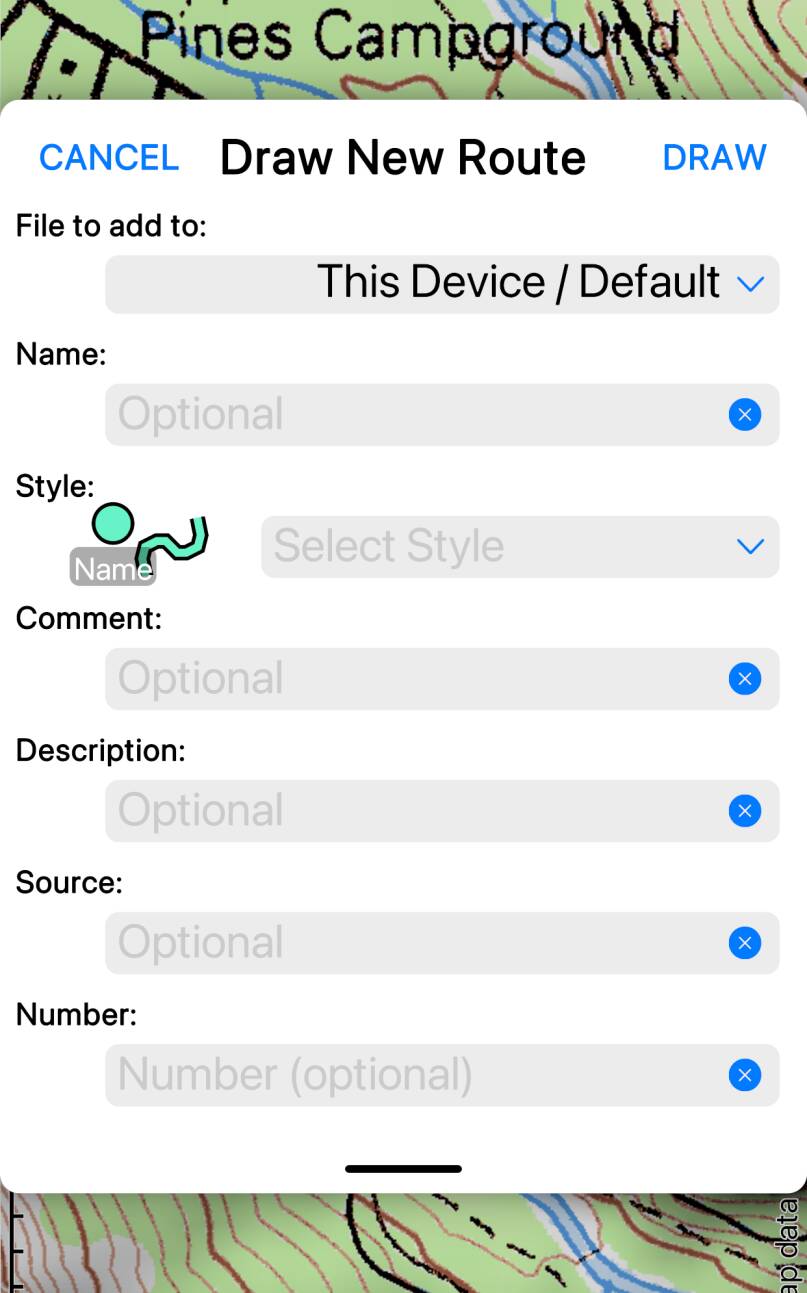The width and height of the screenshot is (807, 1293).
Task: Clear the Source field
Action: pyautogui.click(x=744, y=942)
